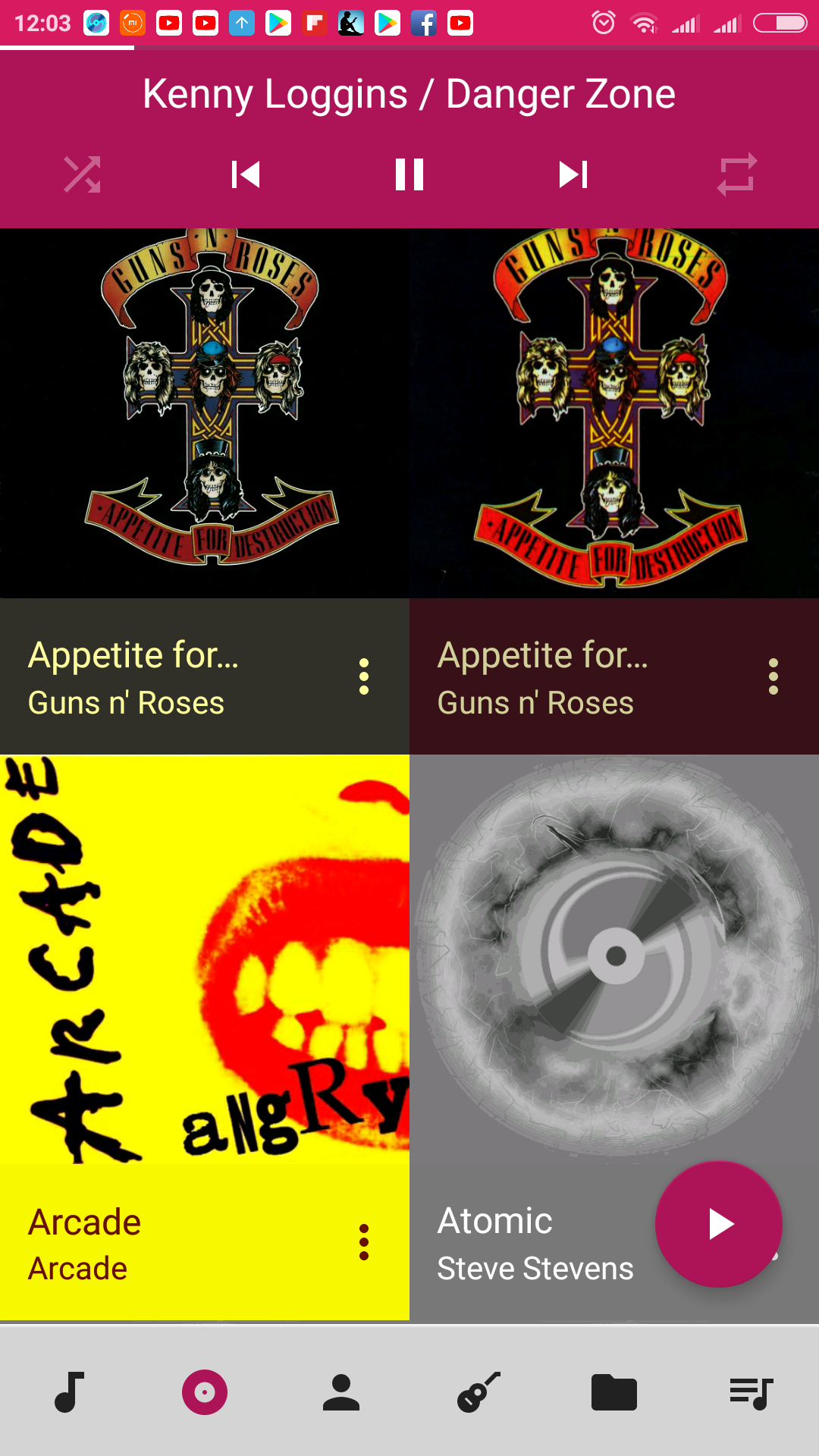Switch to the genres guitar tab
Image resolution: width=819 pixels, height=1456 pixels.
[x=478, y=1392]
